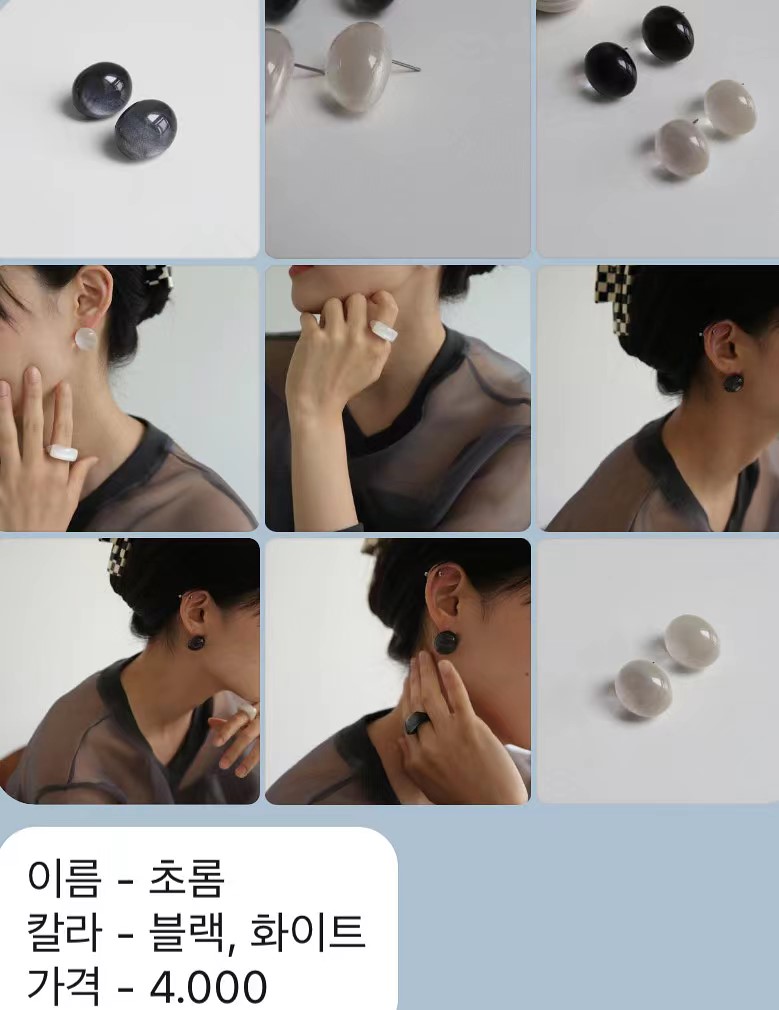Screen dimensions: 779x1010
Task: View the photo of the model looking down
Action: pos(129,671)
